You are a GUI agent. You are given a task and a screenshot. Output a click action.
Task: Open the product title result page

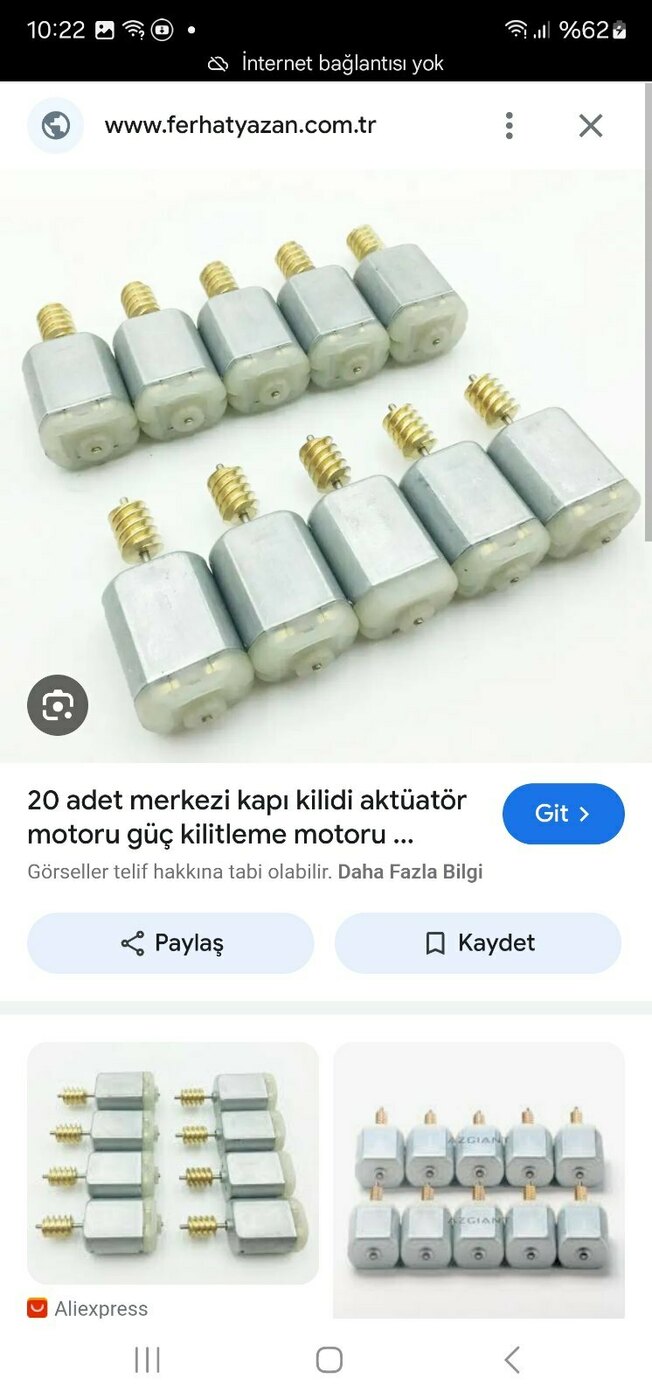(247, 817)
